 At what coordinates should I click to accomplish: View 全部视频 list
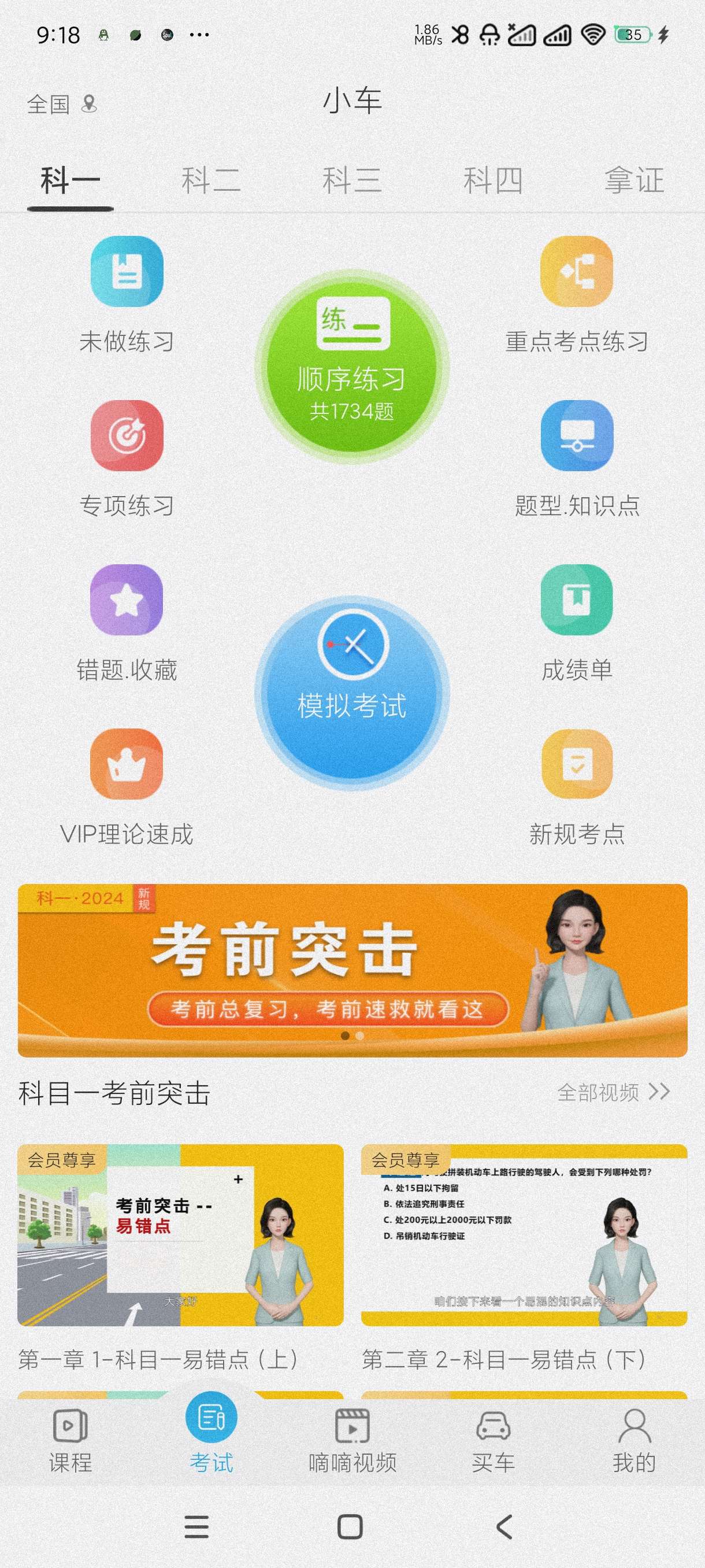pos(613,1092)
